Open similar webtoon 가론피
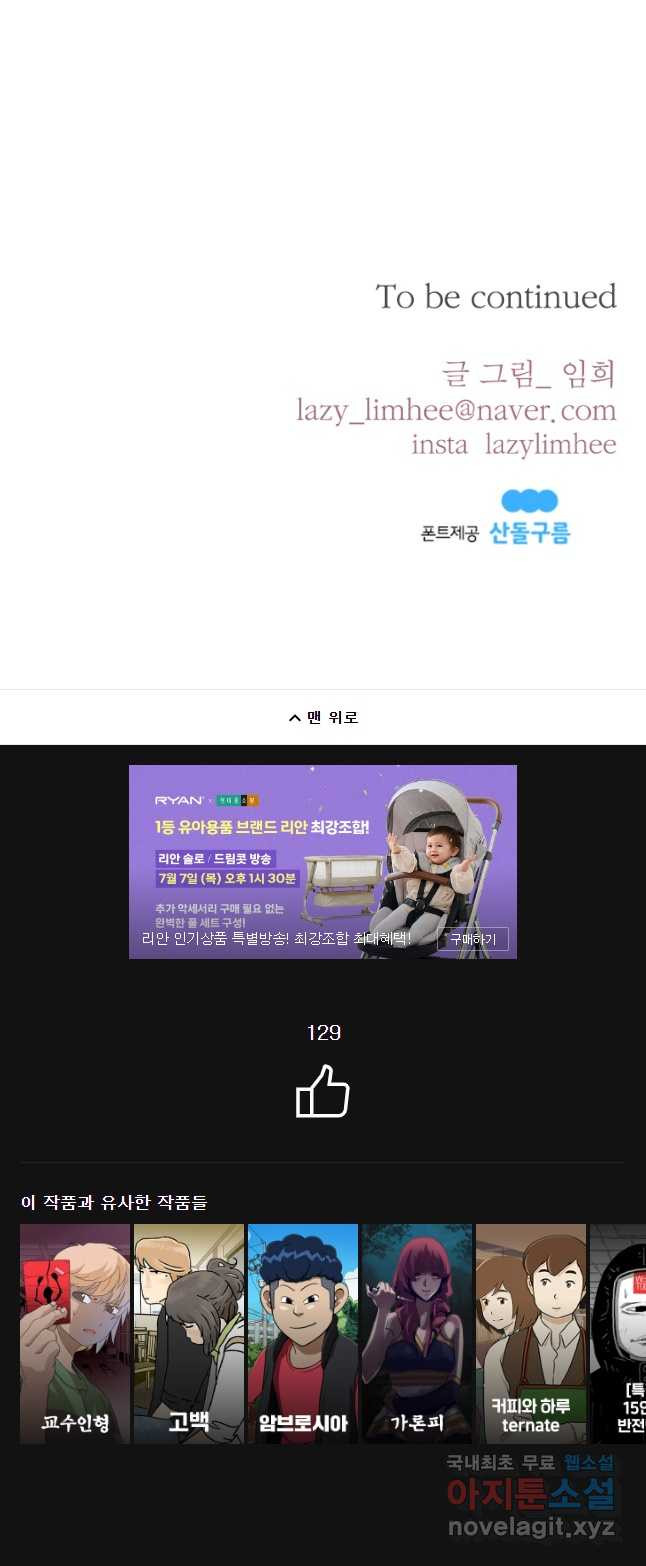 [x=417, y=1332]
